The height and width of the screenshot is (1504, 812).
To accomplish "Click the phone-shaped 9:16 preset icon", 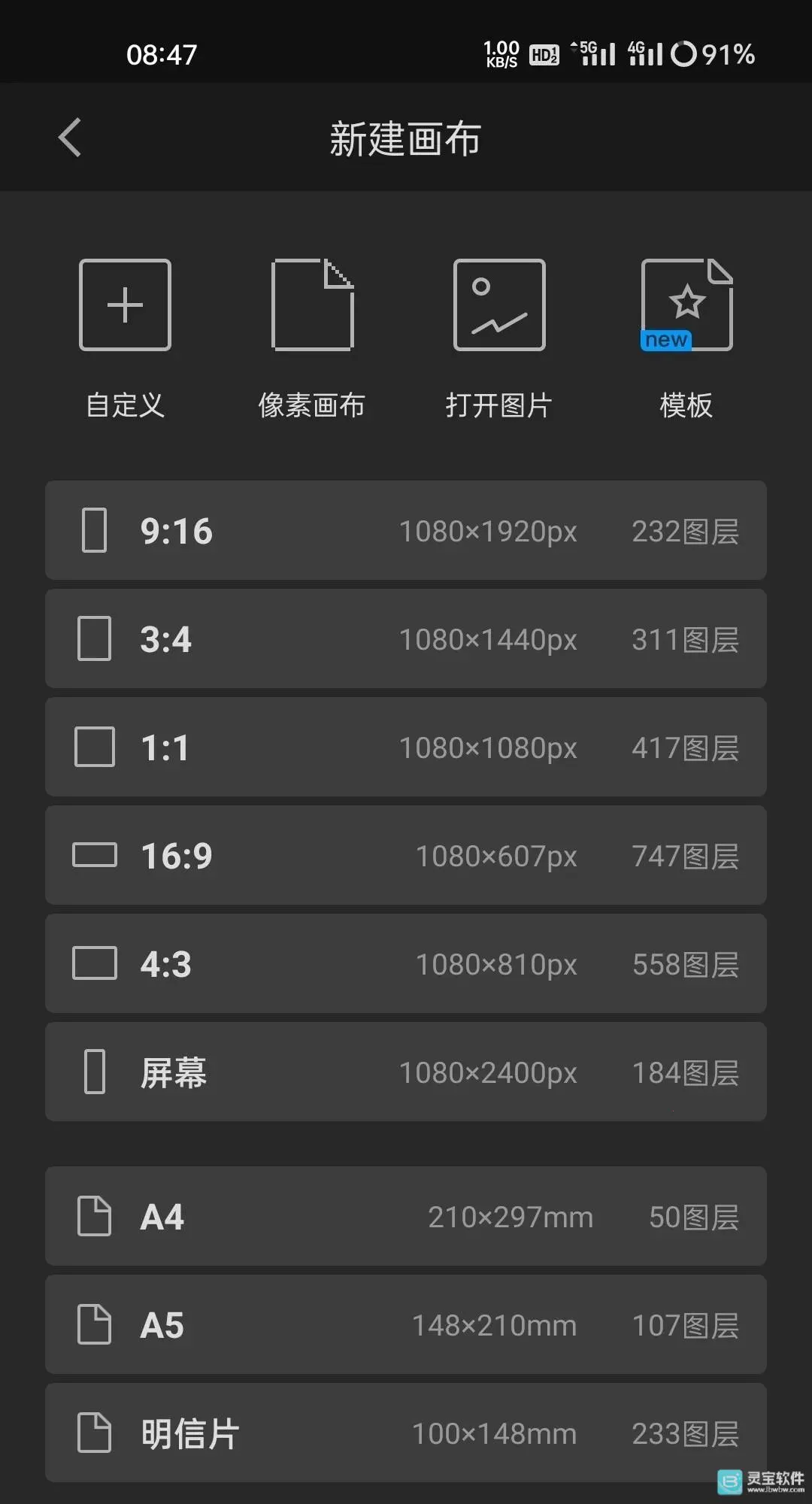I will coord(93,531).
